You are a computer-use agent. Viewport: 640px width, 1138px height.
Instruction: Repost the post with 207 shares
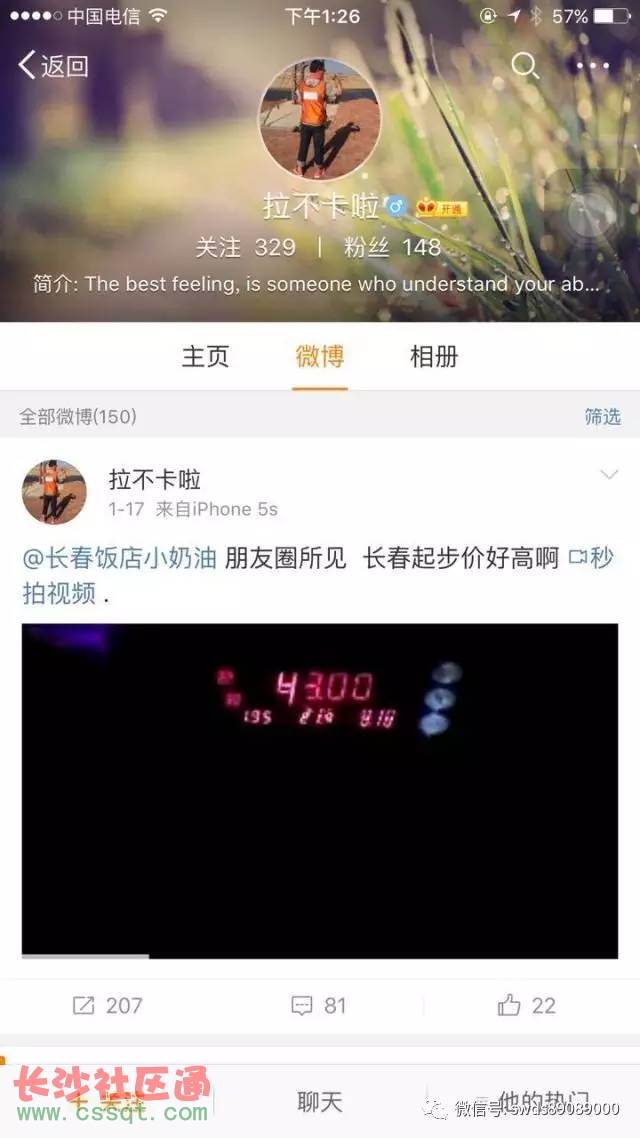[108, 1005]
